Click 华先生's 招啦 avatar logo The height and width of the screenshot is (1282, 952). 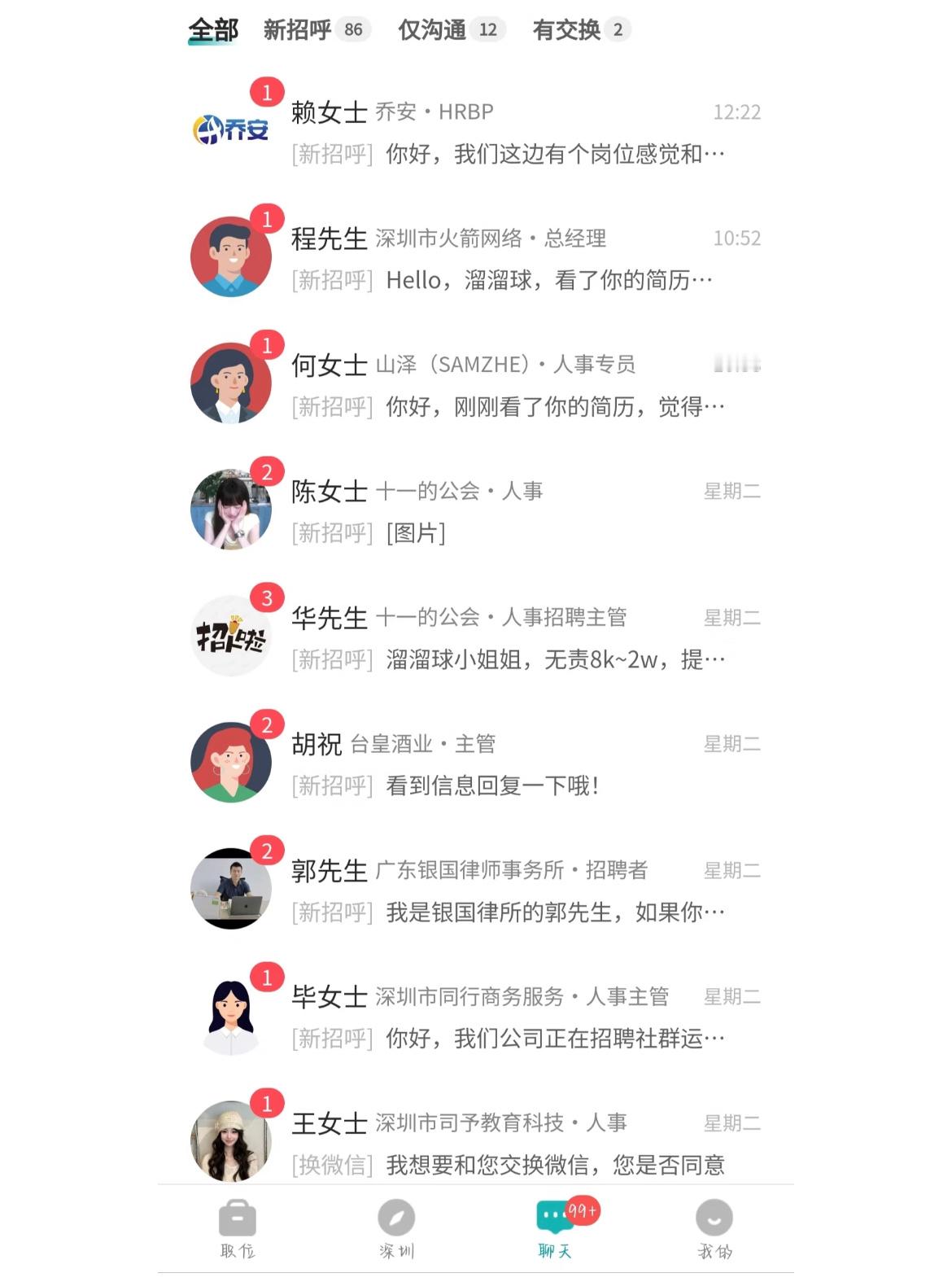tap(230, 635)
